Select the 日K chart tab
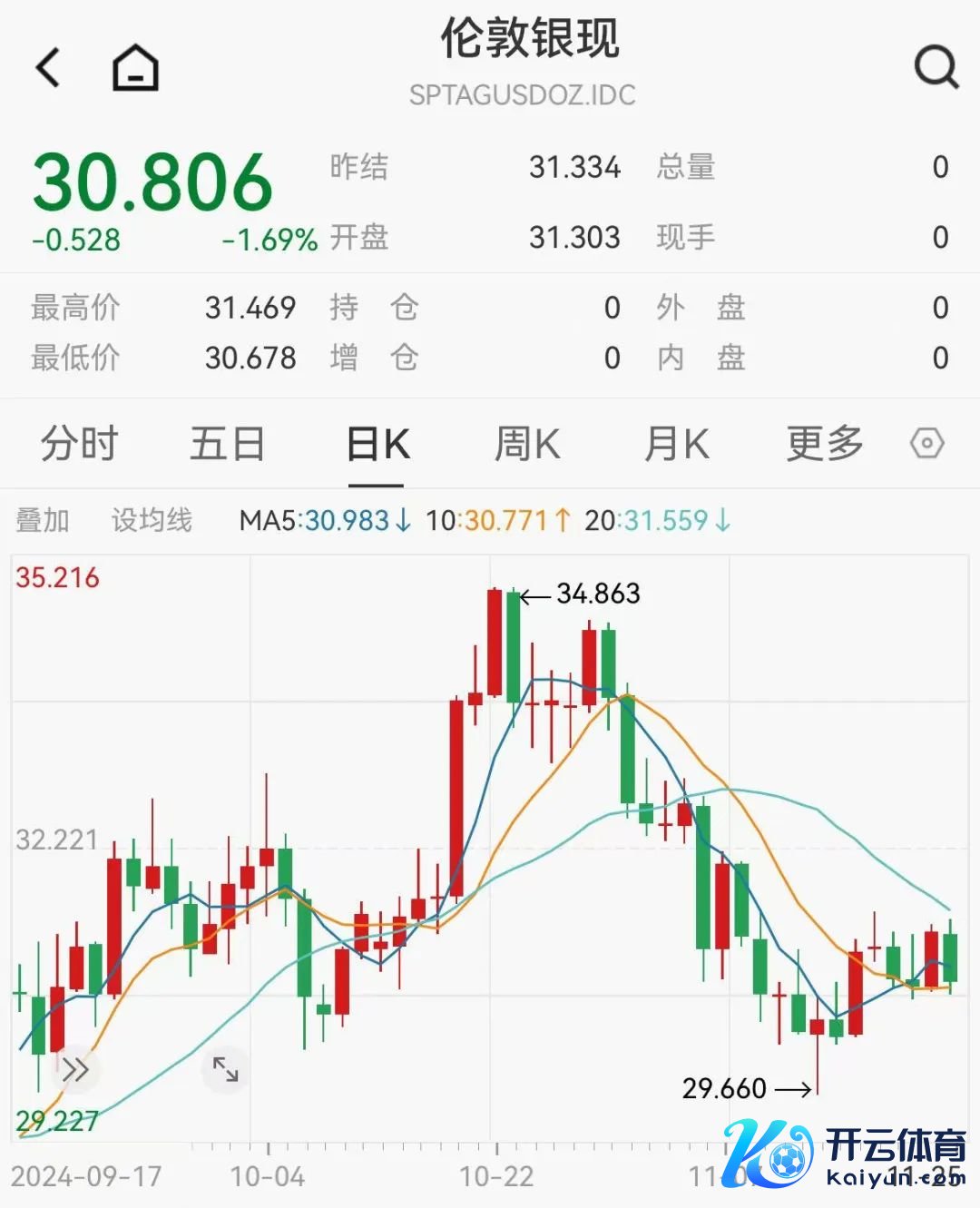980x1208 pixels. coord(377,446)
